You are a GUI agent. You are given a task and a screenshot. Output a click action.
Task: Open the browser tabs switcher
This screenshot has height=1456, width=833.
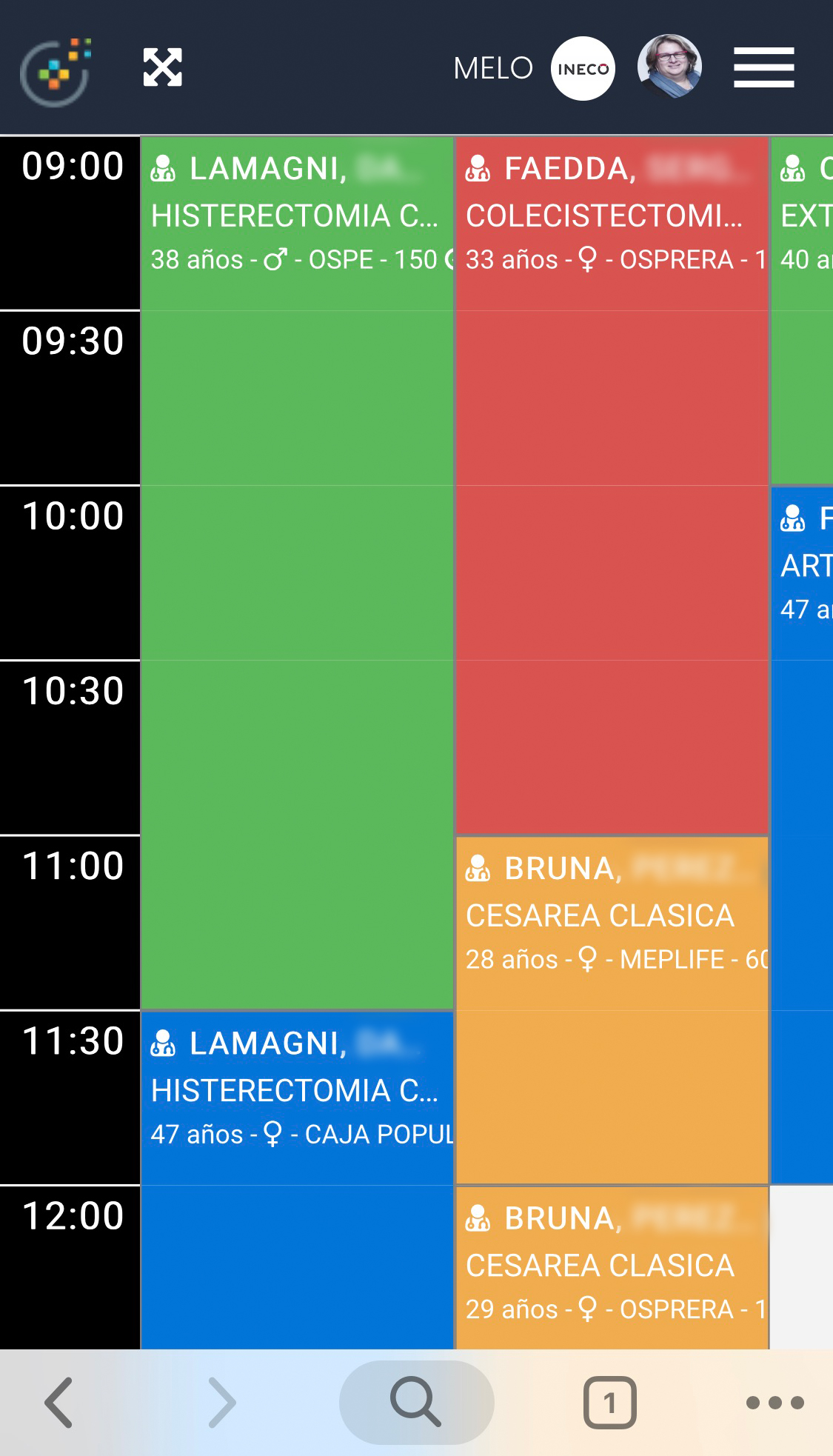tap(609, 1402)
